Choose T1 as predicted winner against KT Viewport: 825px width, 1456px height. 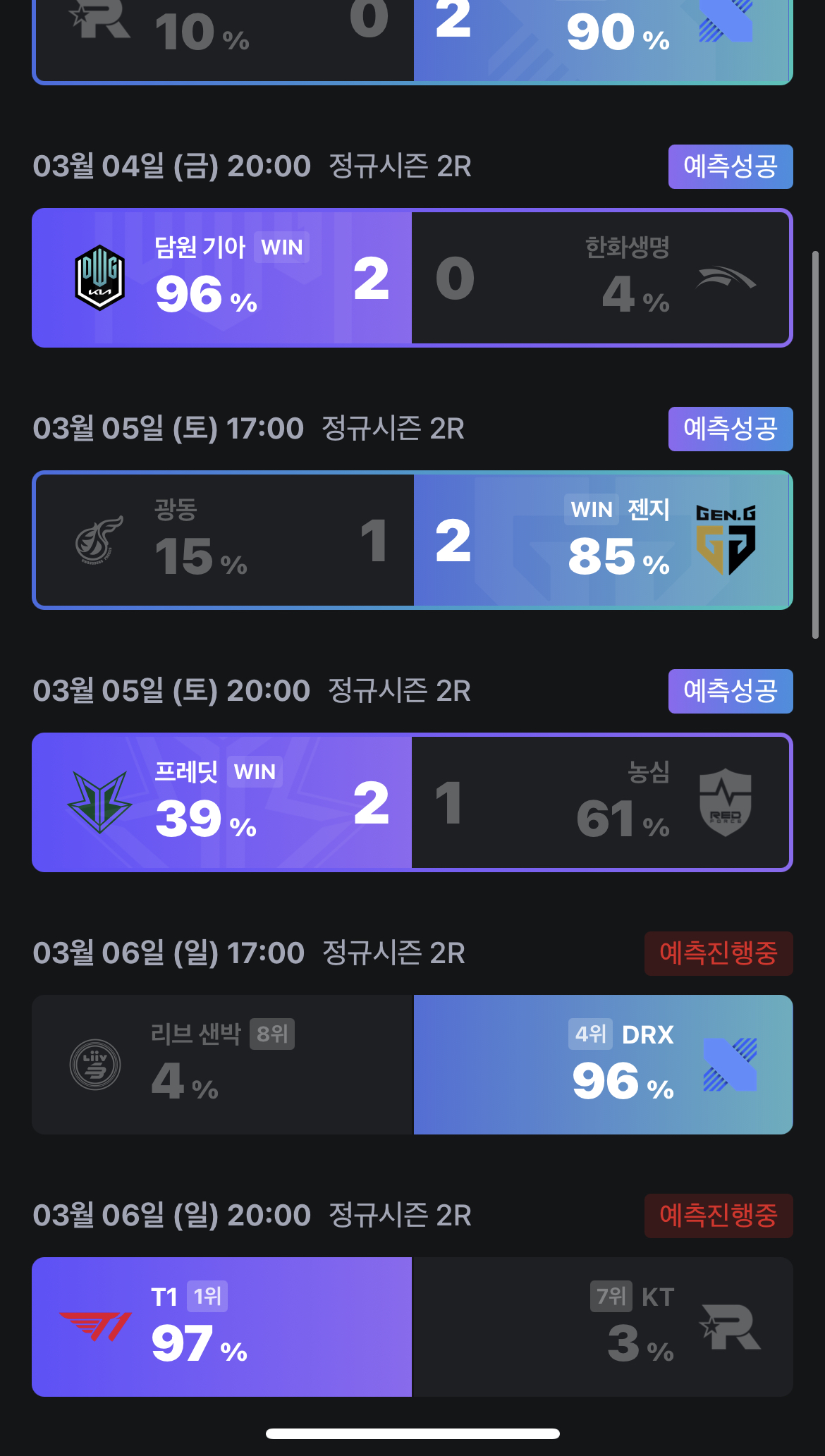pyautogui.click(x=221, y=1326)
